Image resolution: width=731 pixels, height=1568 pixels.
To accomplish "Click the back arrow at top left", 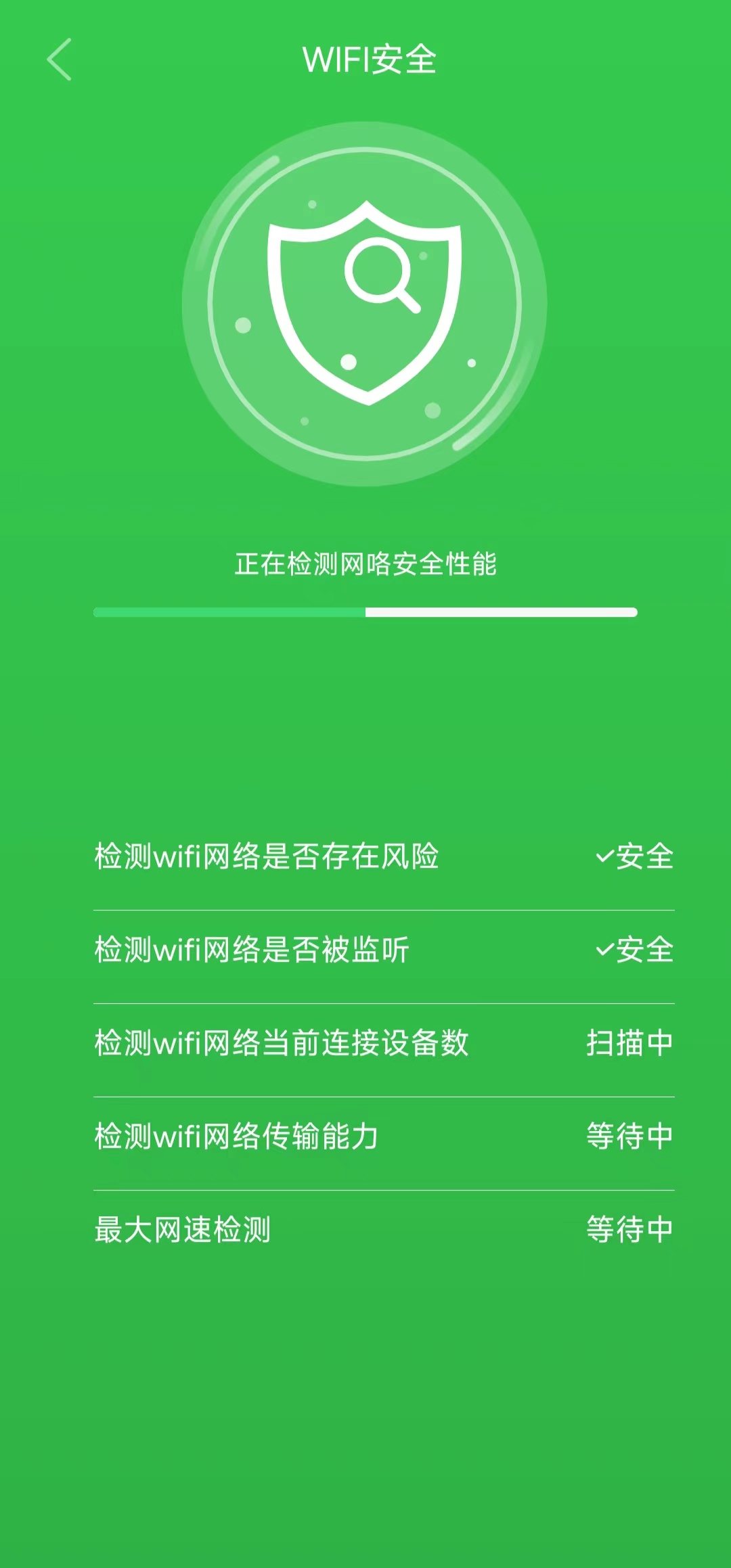I will pos(60,60).
